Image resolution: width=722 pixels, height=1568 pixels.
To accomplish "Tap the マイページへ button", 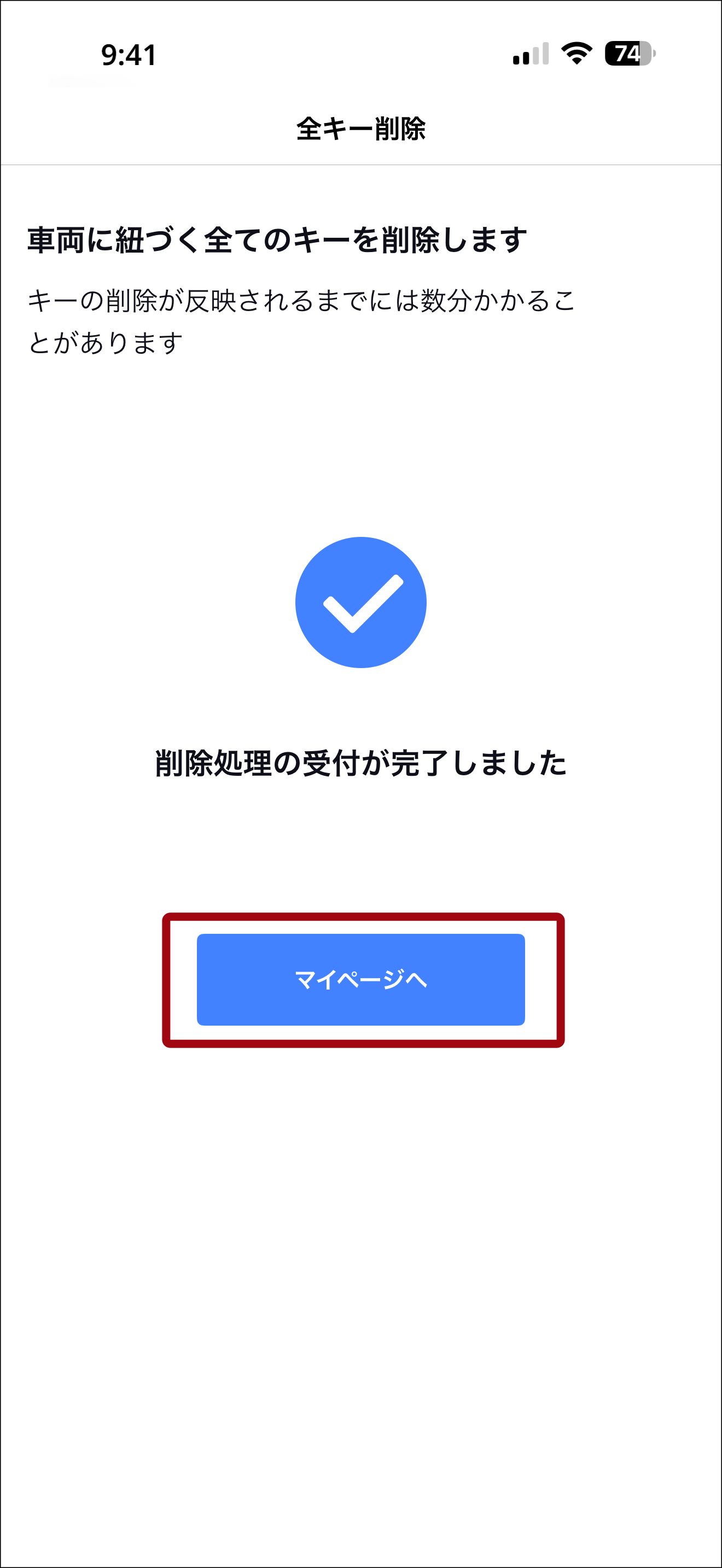I will pos(360,979).
